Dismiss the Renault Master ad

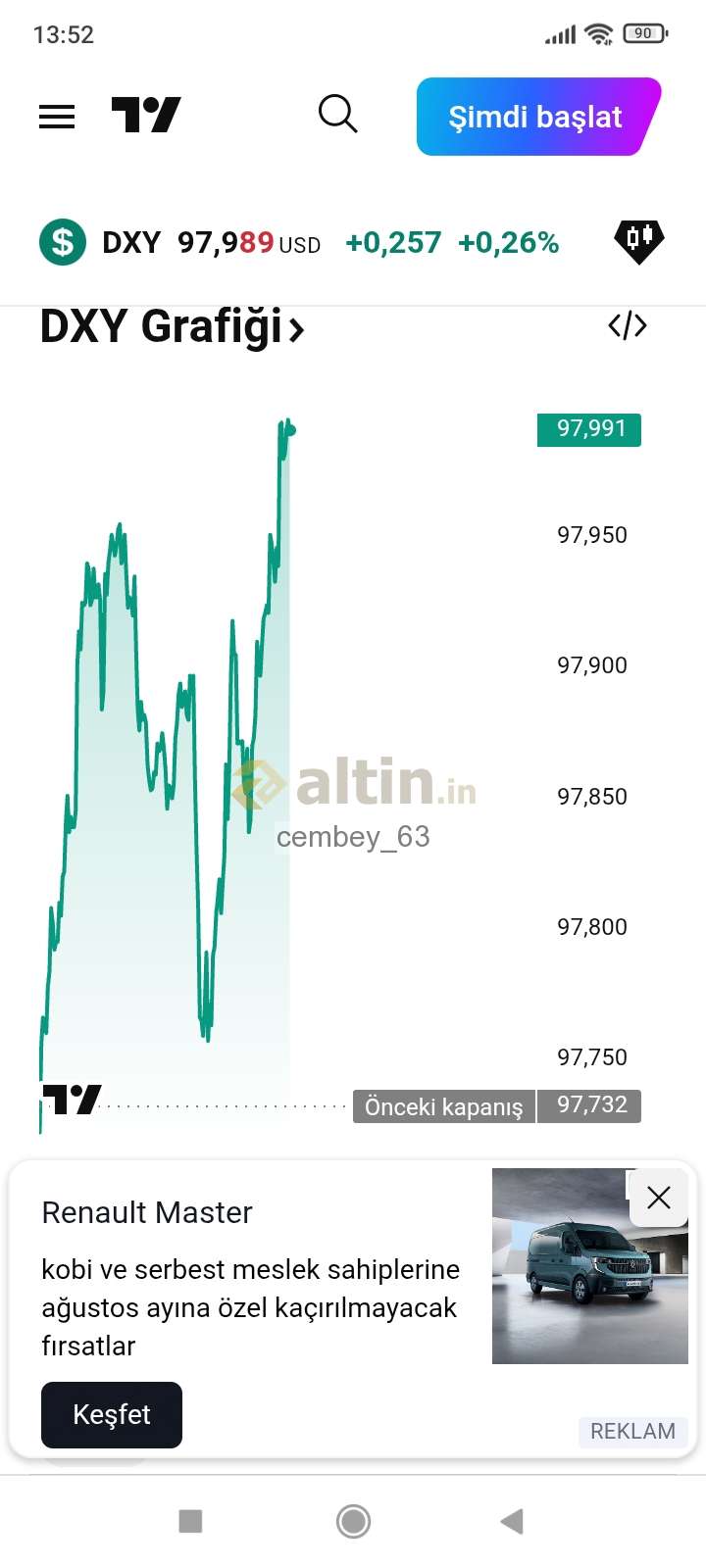coord(659,1197)
